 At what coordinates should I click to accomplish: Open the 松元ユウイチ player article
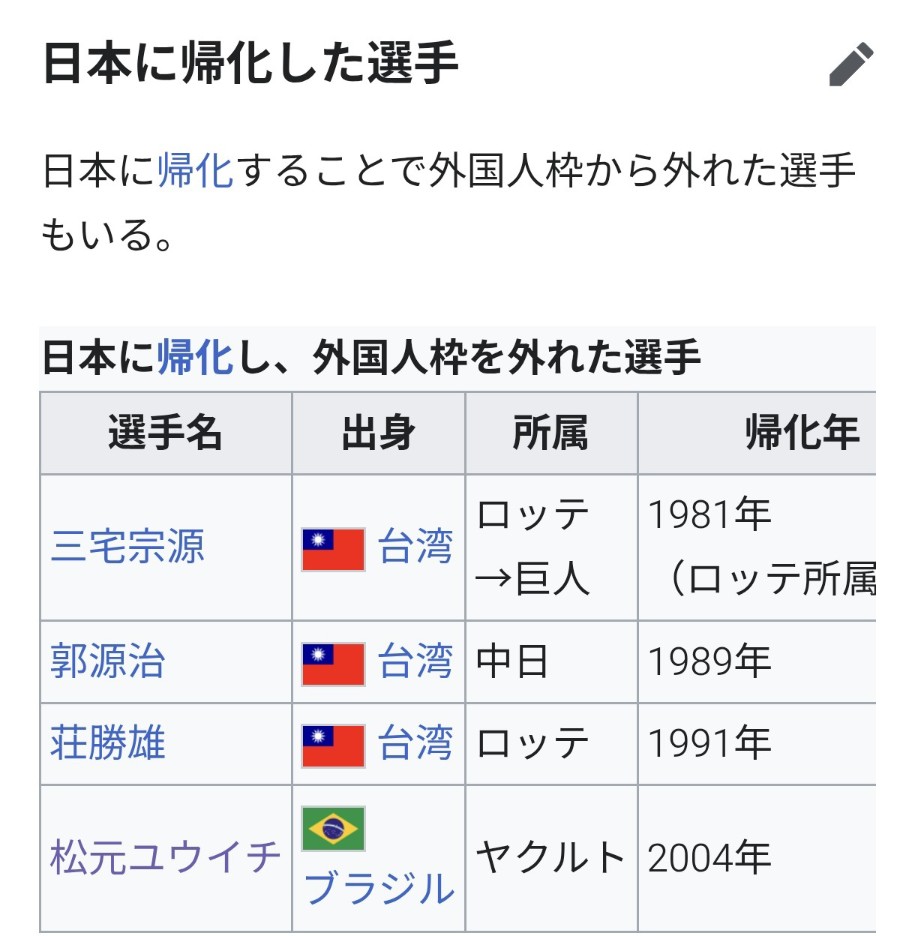click(166, 858)
